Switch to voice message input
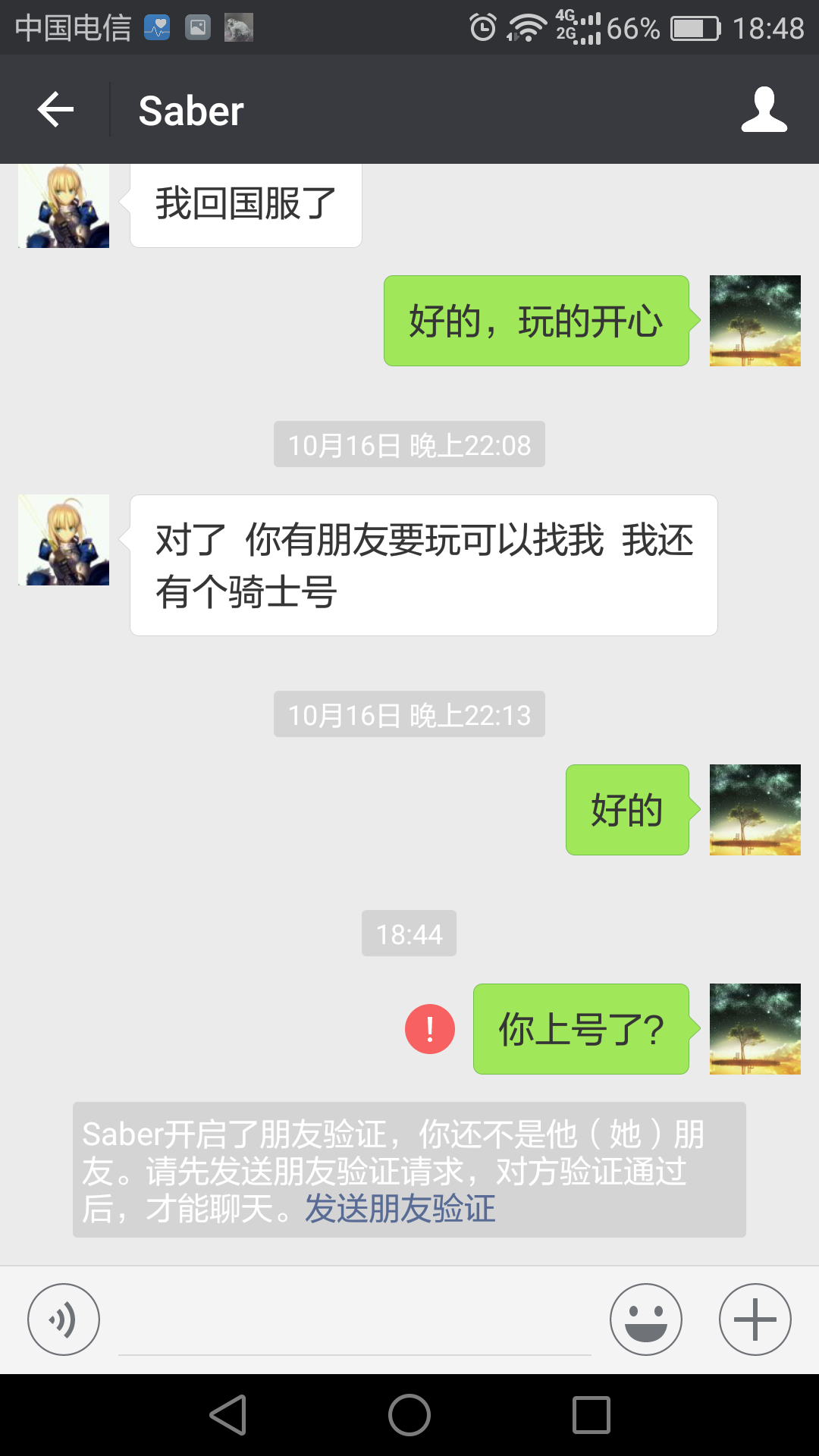The image size is (819, 1456). click(64, 1319)
